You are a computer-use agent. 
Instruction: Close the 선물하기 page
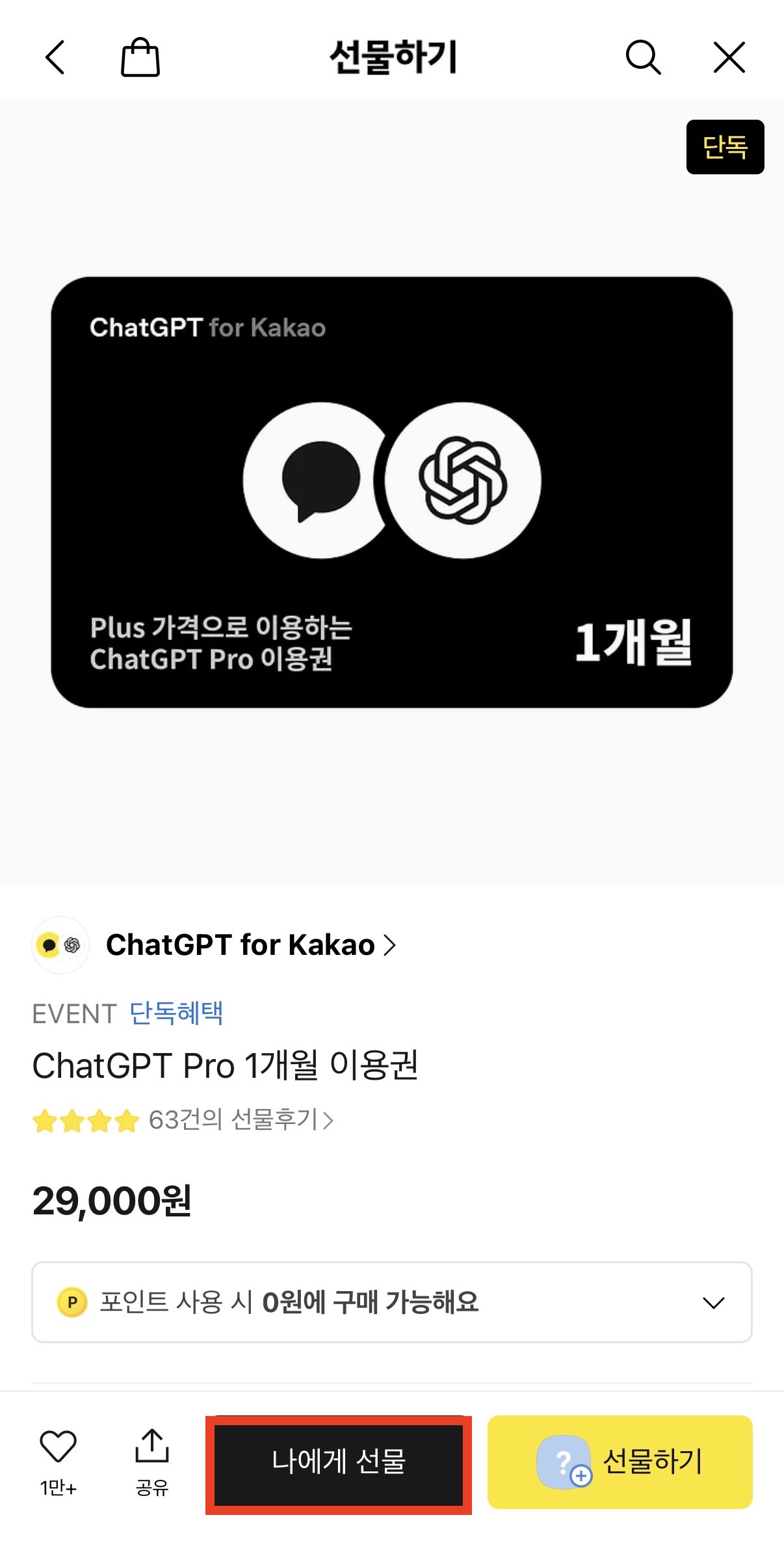(729, 58)
